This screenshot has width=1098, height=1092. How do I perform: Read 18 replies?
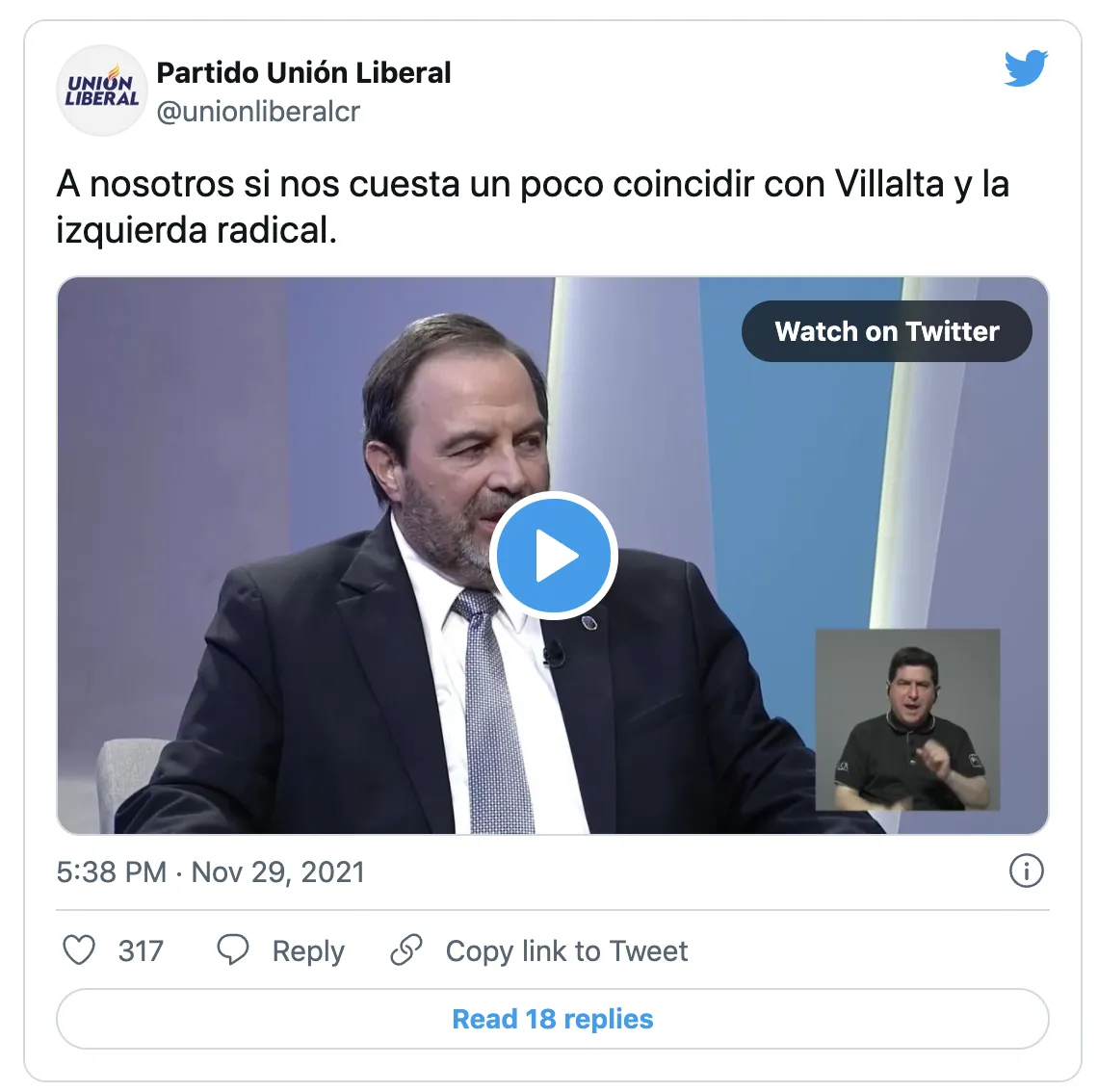point(552,1019)
